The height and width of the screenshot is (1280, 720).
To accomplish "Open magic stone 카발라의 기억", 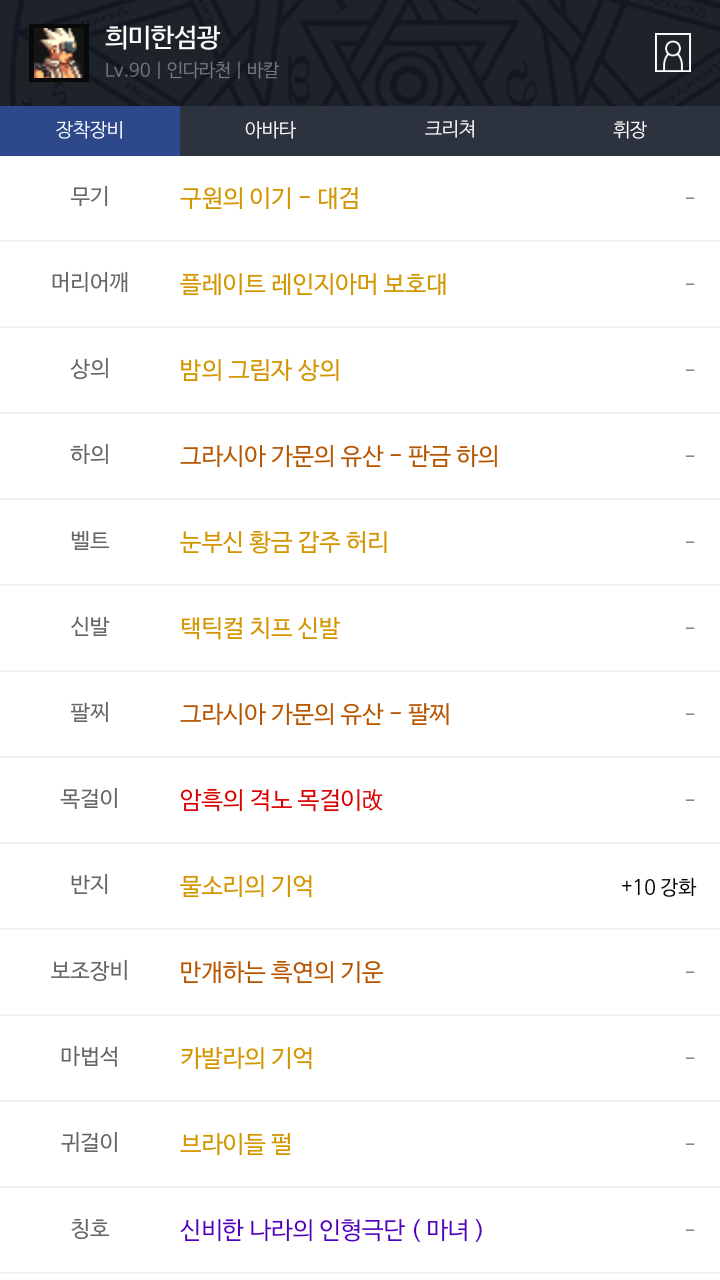I will point(247,1058).
